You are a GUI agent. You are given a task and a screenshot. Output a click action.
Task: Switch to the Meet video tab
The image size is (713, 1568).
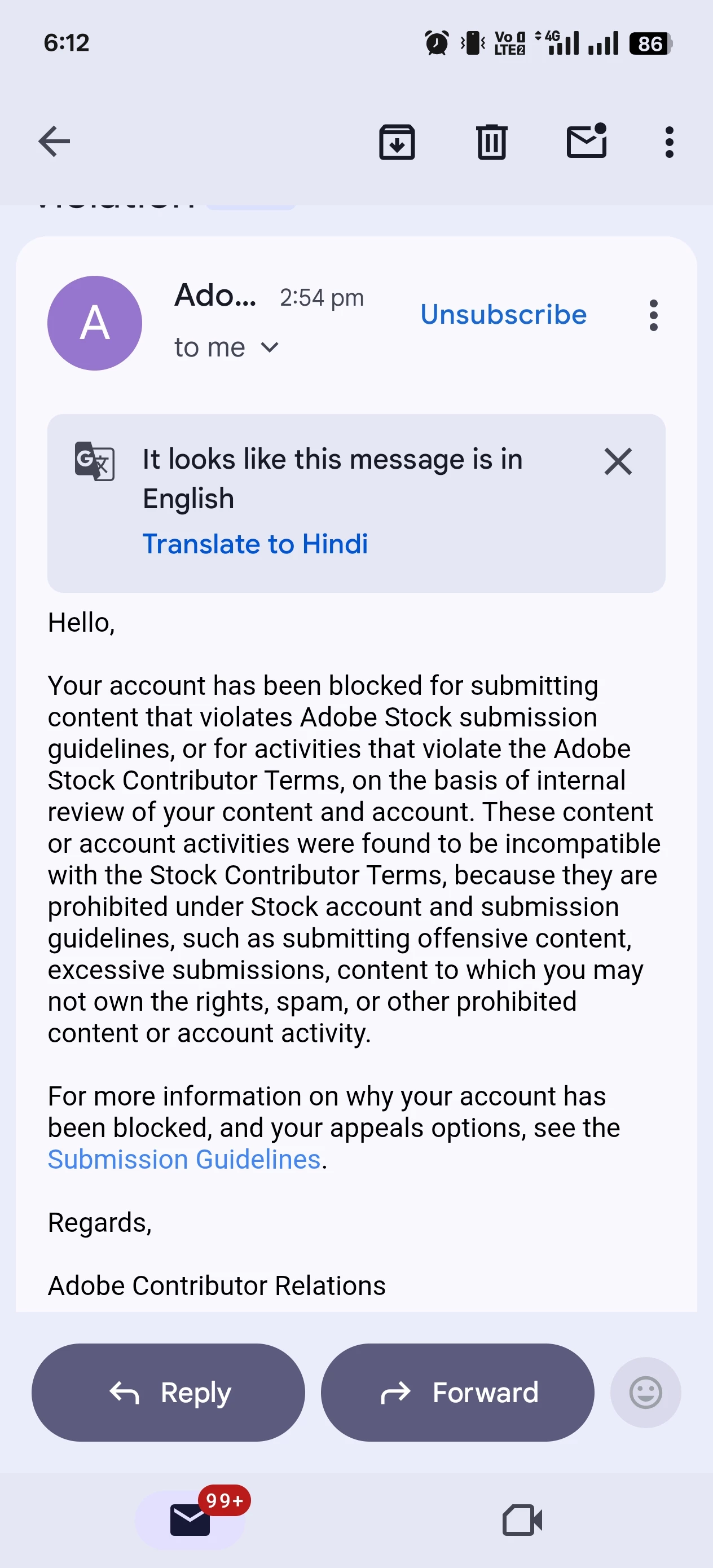pos(522,1520)
